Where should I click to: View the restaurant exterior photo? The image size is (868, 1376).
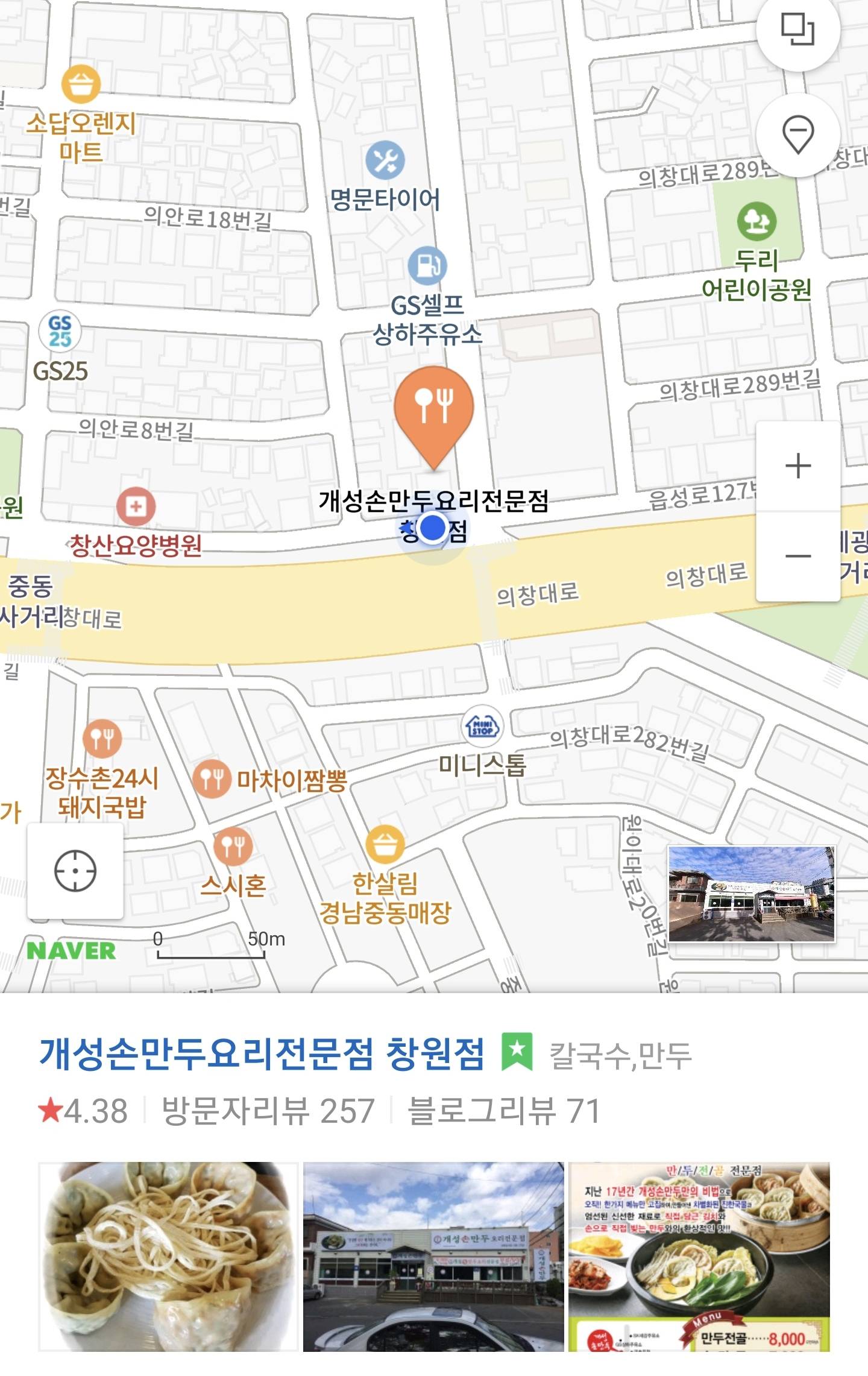(433, 1257)
